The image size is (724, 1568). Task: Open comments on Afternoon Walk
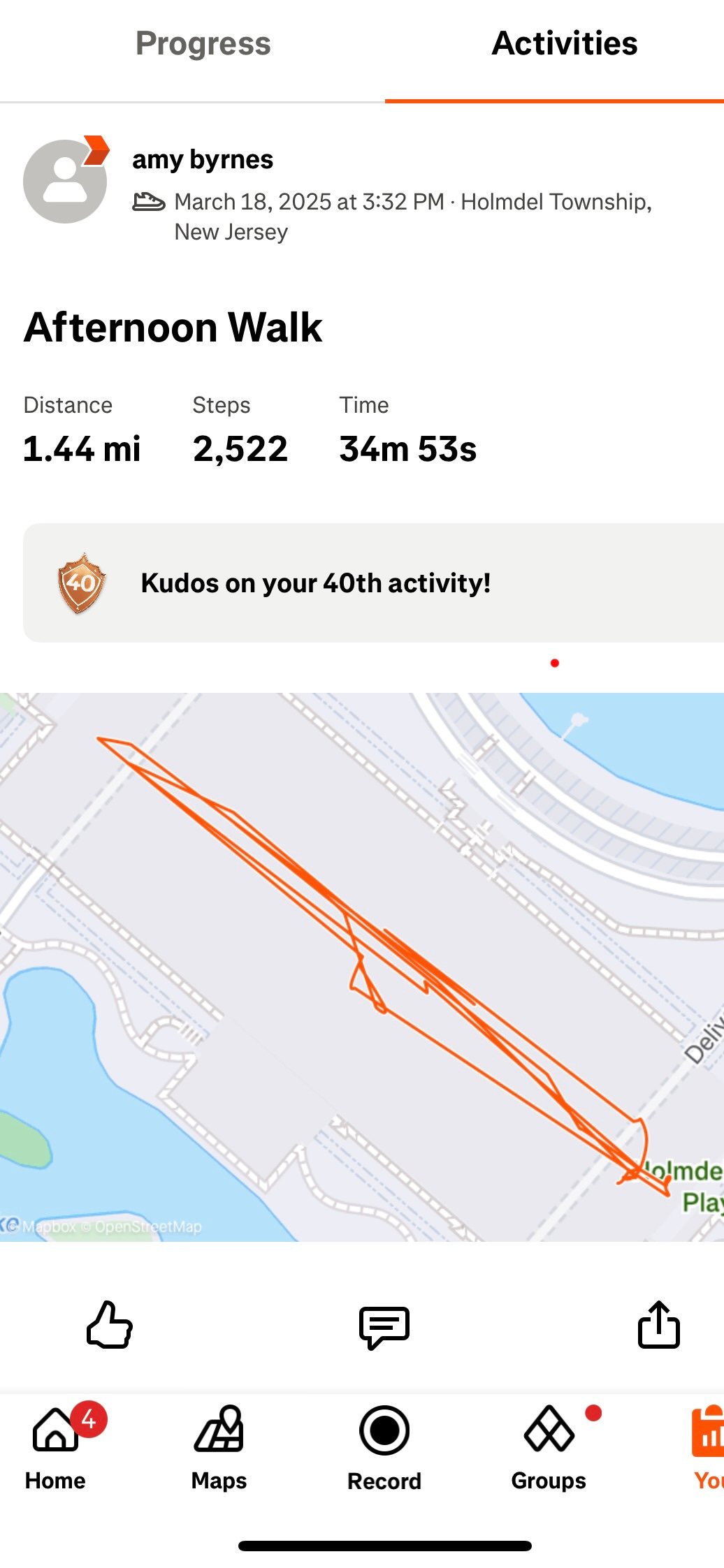384,1326
